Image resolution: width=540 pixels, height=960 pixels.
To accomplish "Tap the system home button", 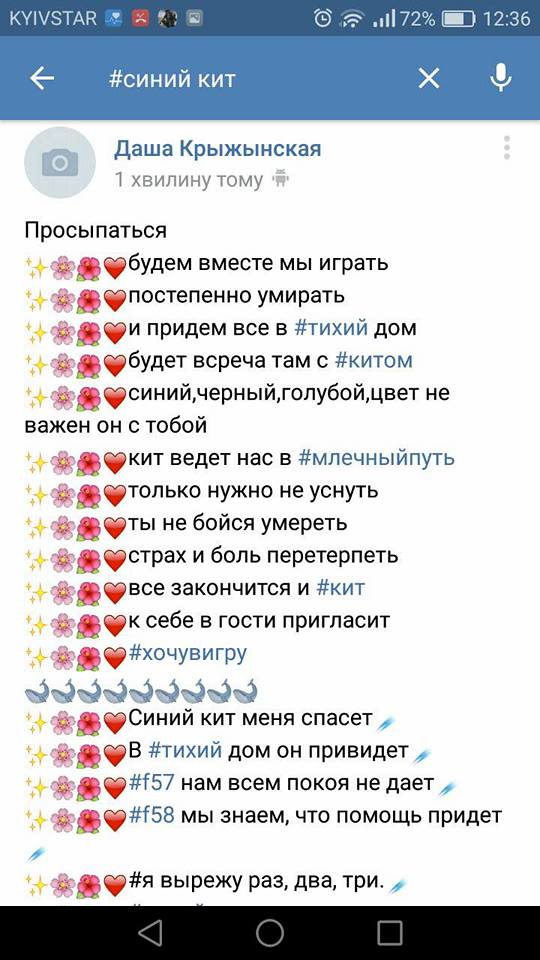I will pos(269,932).
